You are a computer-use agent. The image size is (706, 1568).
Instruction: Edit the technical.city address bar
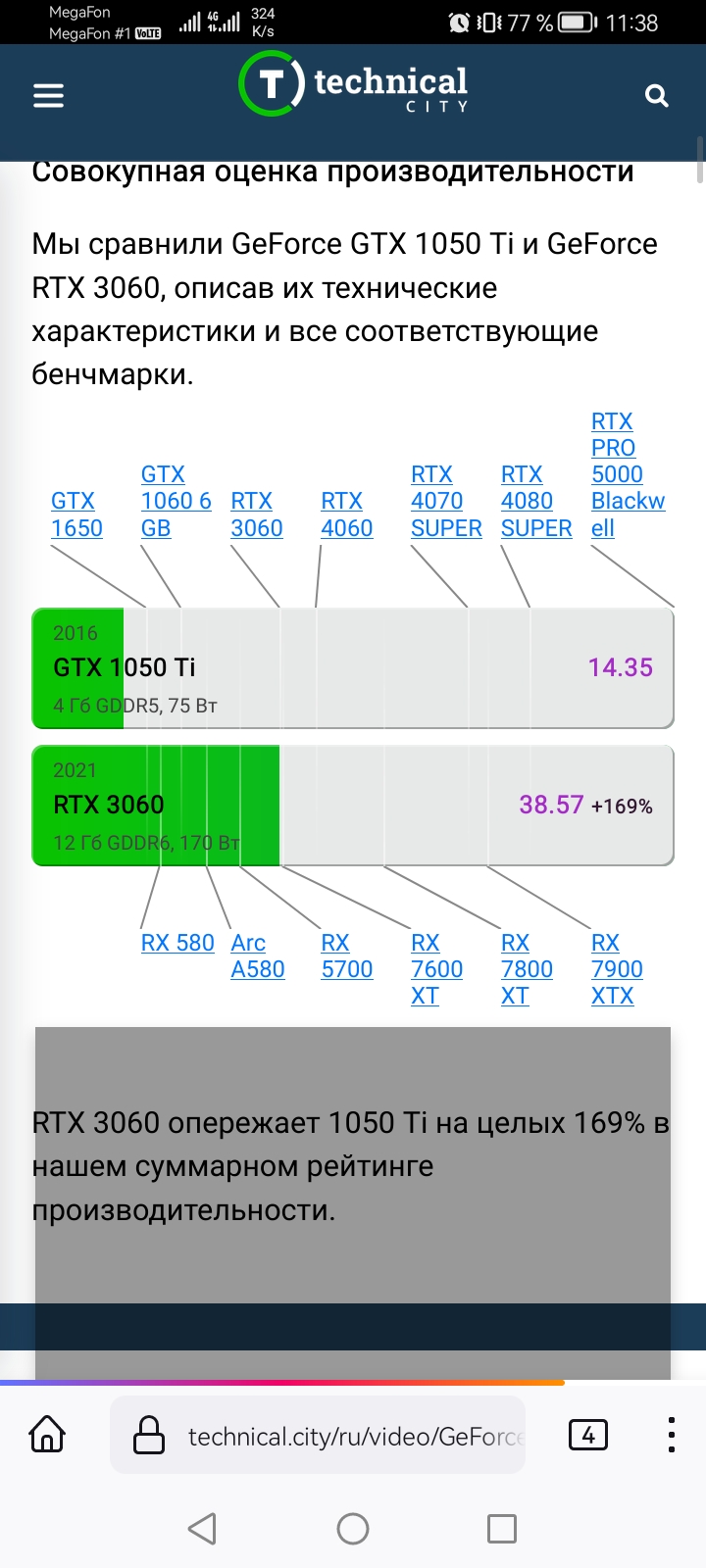click(353, 1437)
